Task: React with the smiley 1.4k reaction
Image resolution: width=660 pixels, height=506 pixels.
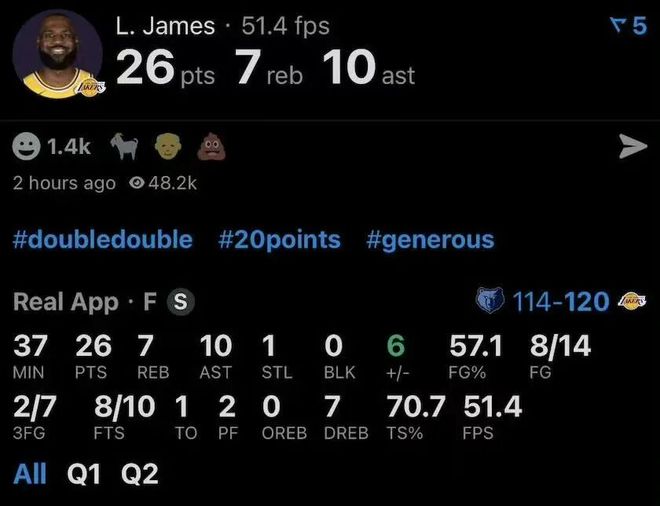Action: tap(52, 147)
